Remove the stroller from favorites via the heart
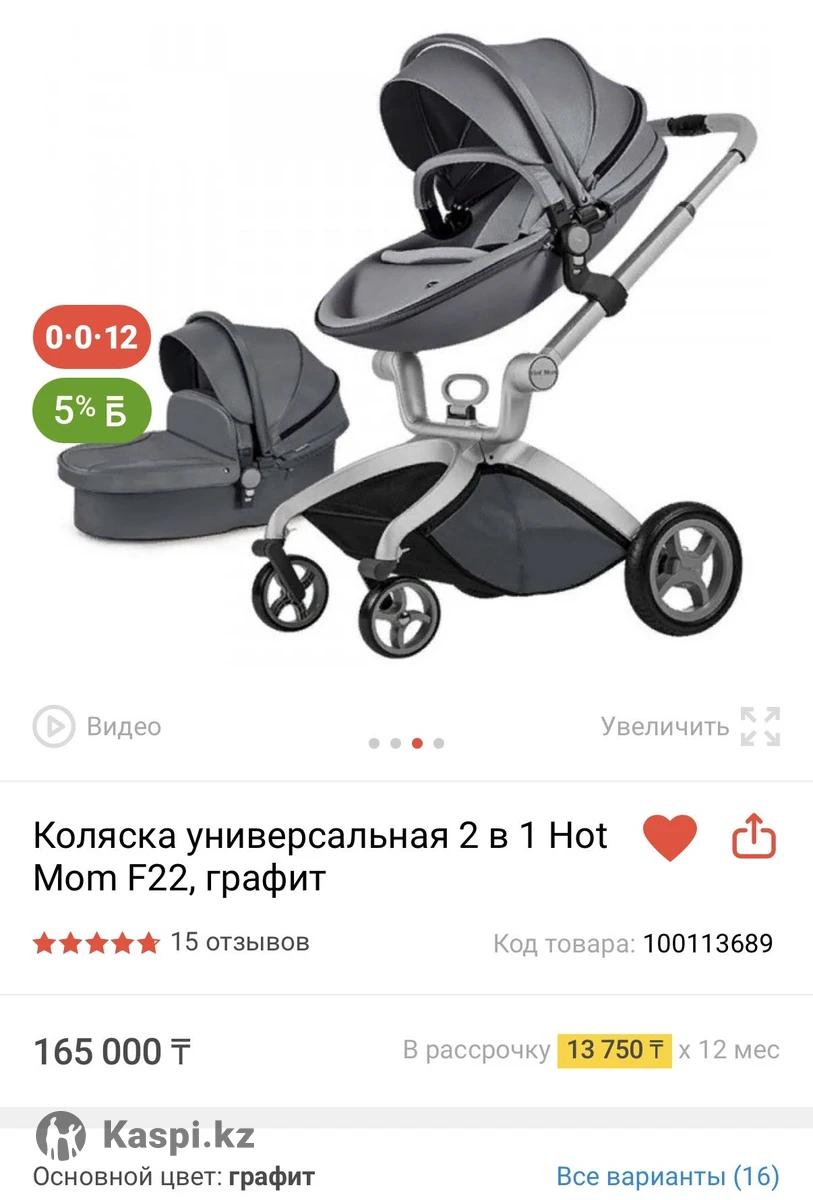Viewport: 813px width, 1200px height. point(669,838)
